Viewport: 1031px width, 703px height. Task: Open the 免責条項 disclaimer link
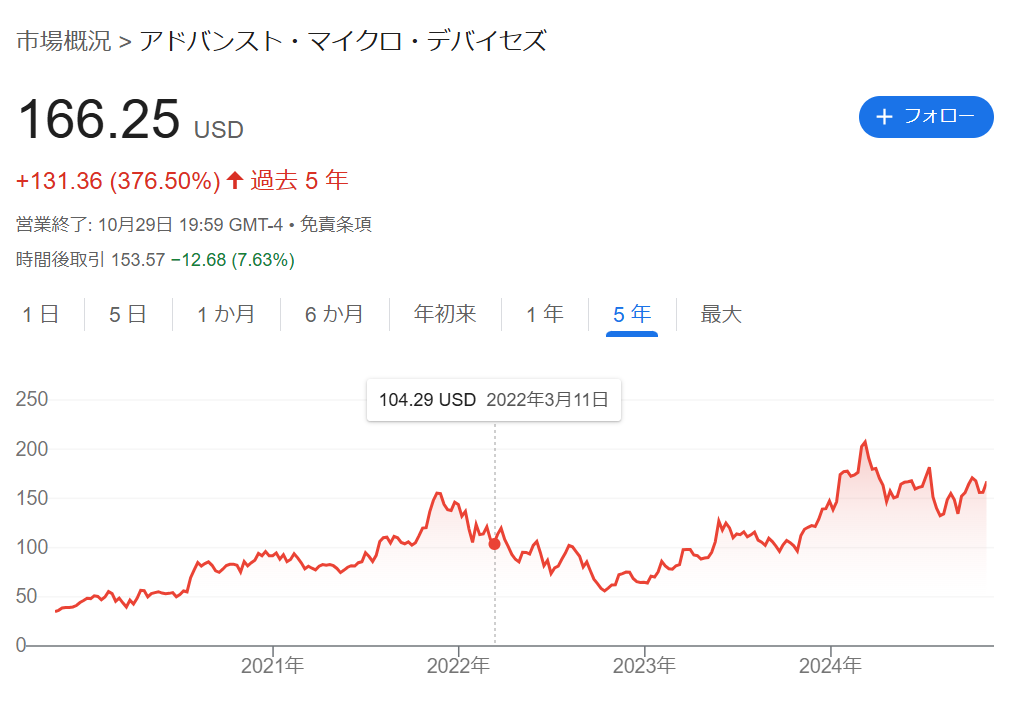tap(336, 225)
